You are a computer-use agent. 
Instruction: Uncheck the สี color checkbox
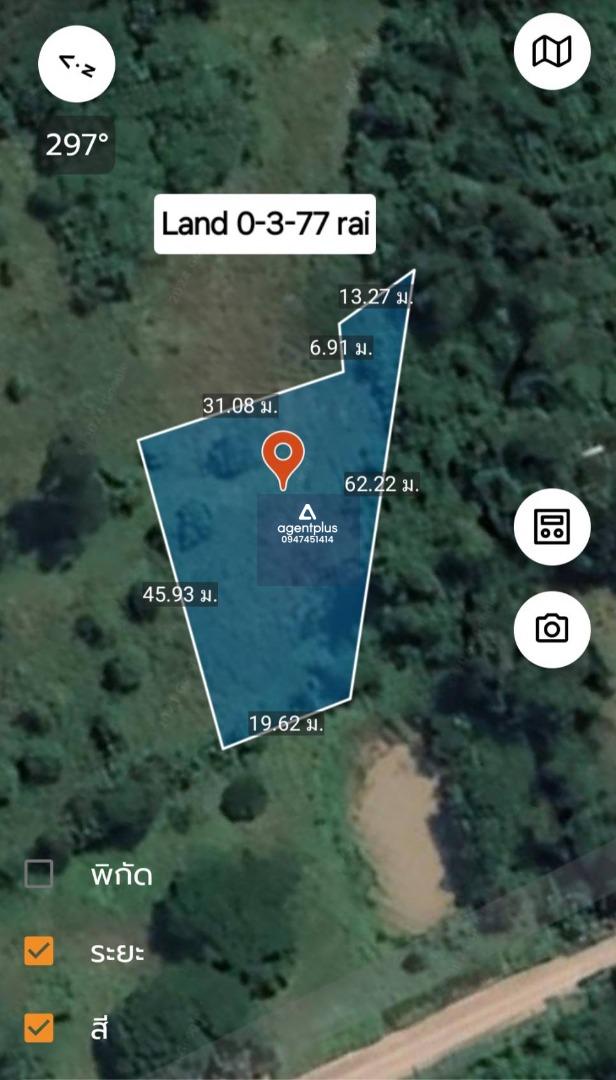(x=39, y=1027)
